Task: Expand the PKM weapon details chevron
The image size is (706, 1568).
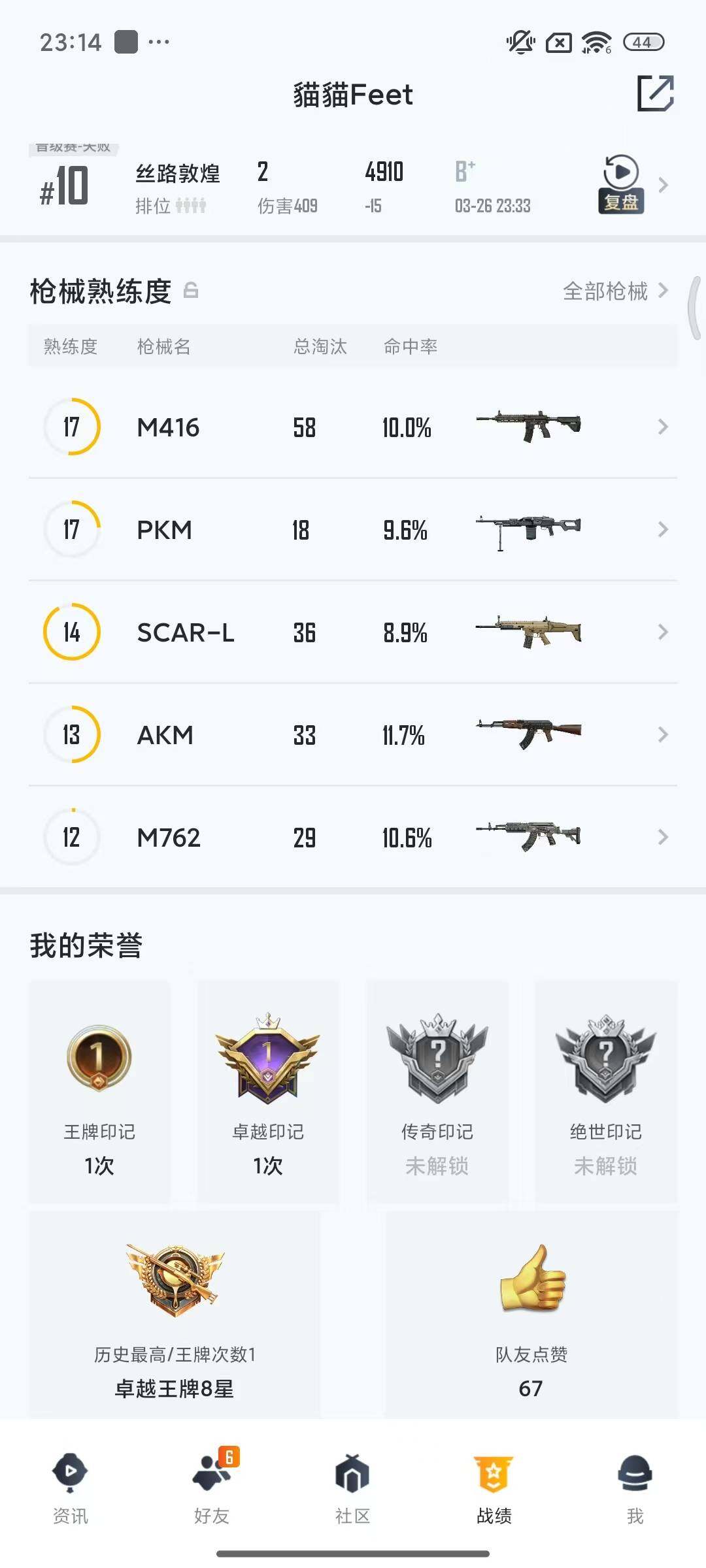Action: coord(662,529)
